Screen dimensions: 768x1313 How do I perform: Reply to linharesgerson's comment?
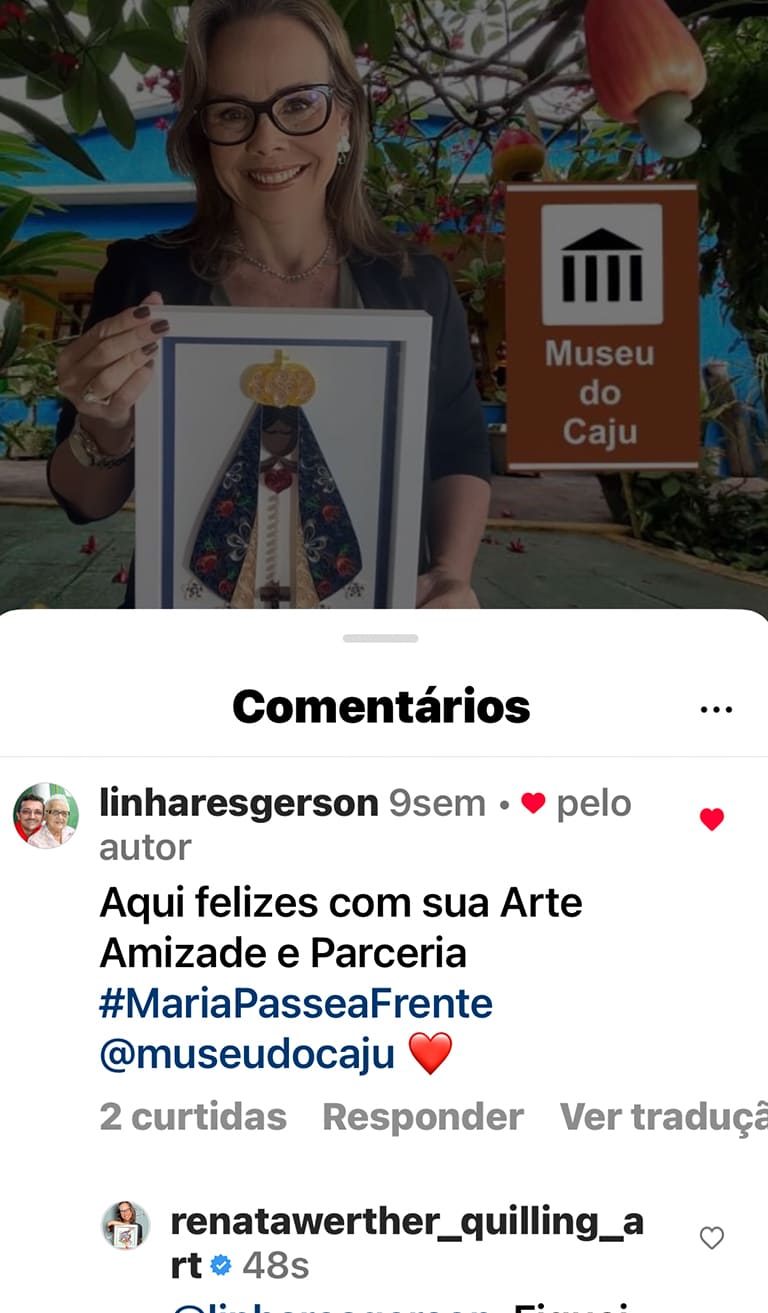[x=422, y=1117]
